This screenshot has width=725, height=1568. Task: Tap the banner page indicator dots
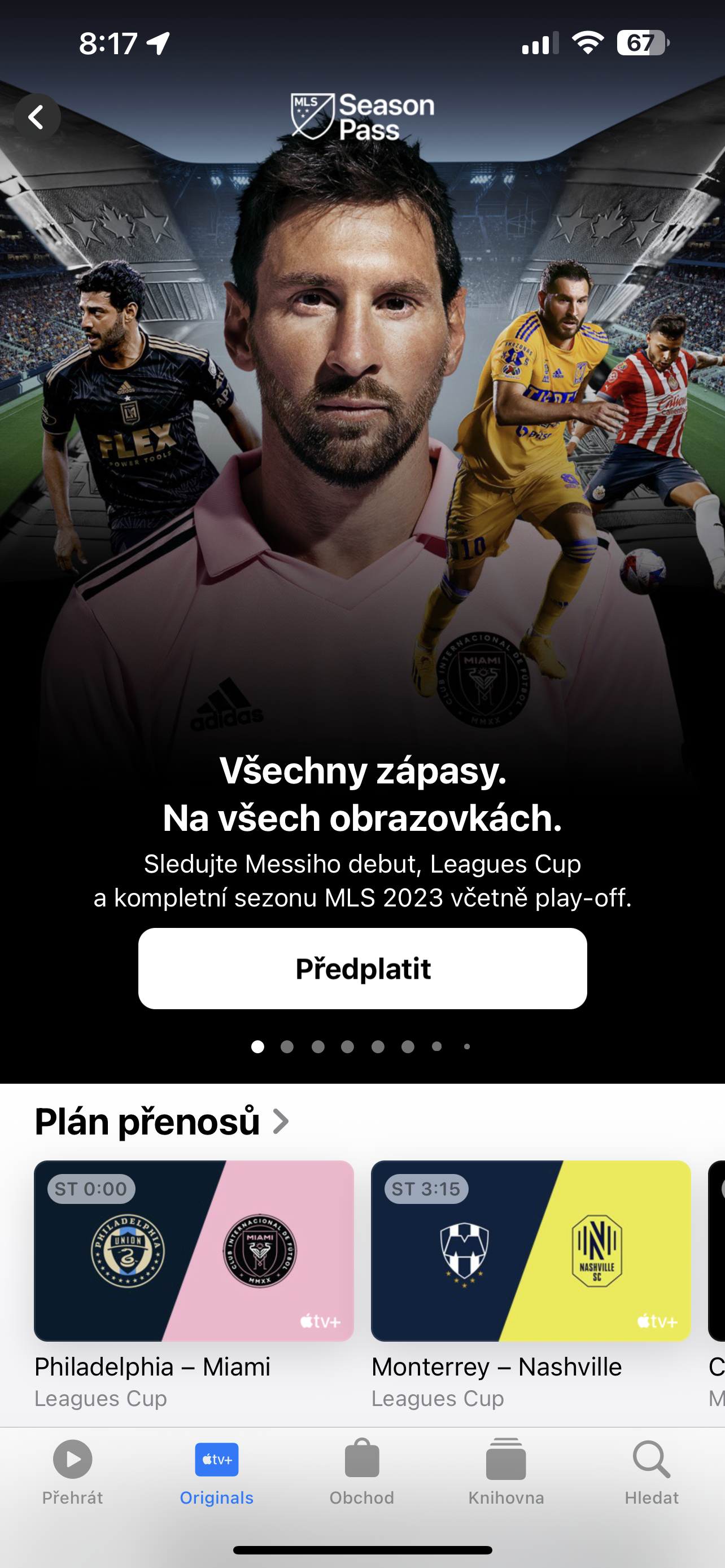361,1046
